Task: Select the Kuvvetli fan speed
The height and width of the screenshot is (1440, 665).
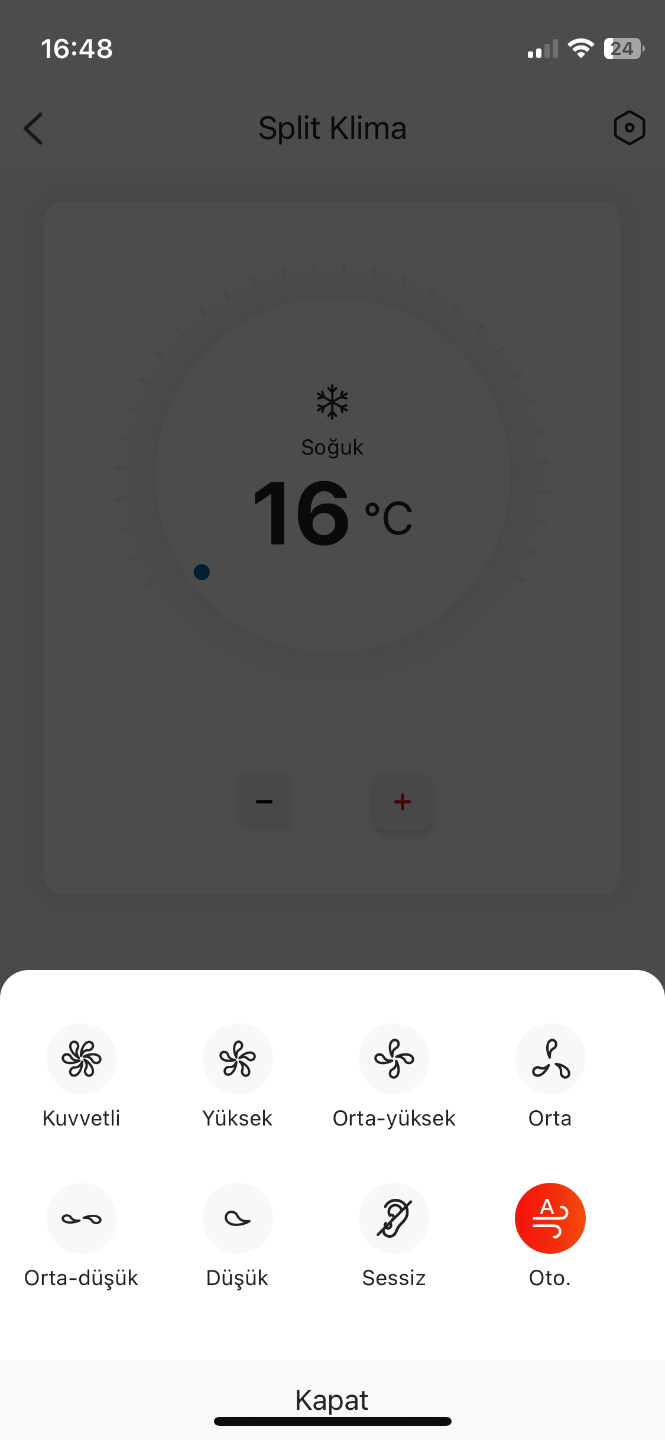Action: [x=81, y=1059]
